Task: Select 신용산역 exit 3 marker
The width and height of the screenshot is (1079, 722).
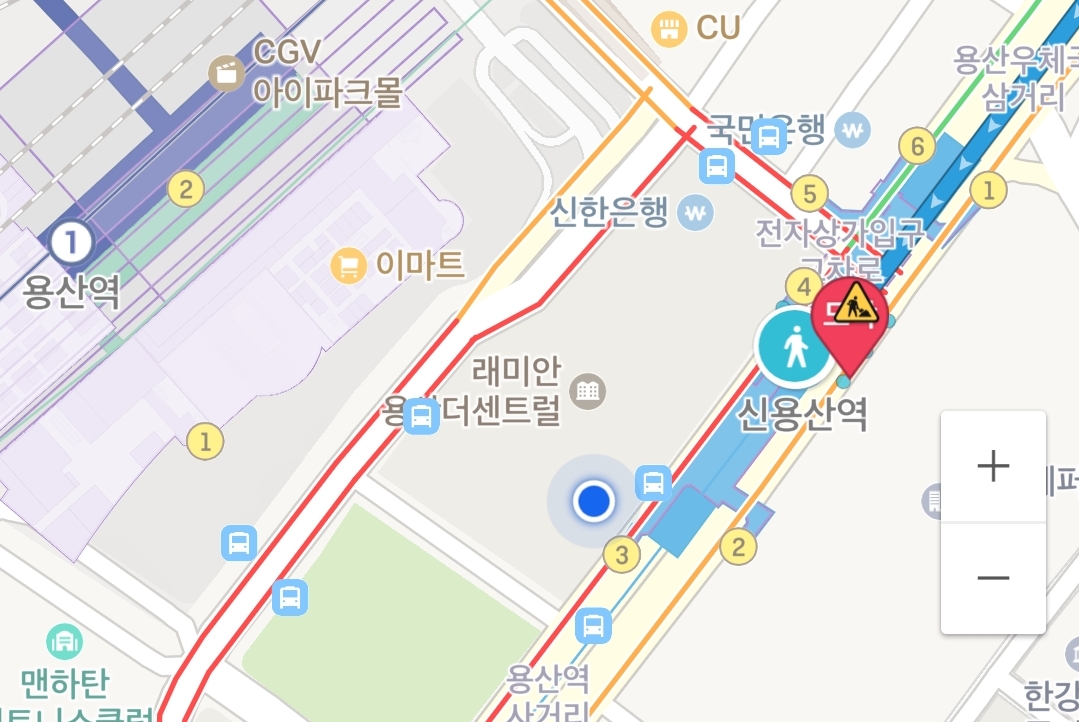Action: click(622, 554)
